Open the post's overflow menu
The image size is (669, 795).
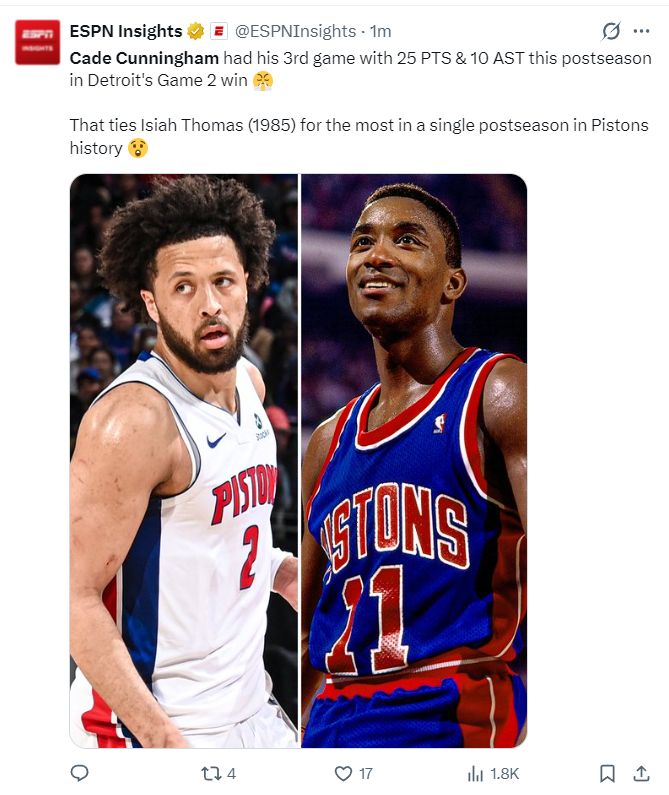642,31
